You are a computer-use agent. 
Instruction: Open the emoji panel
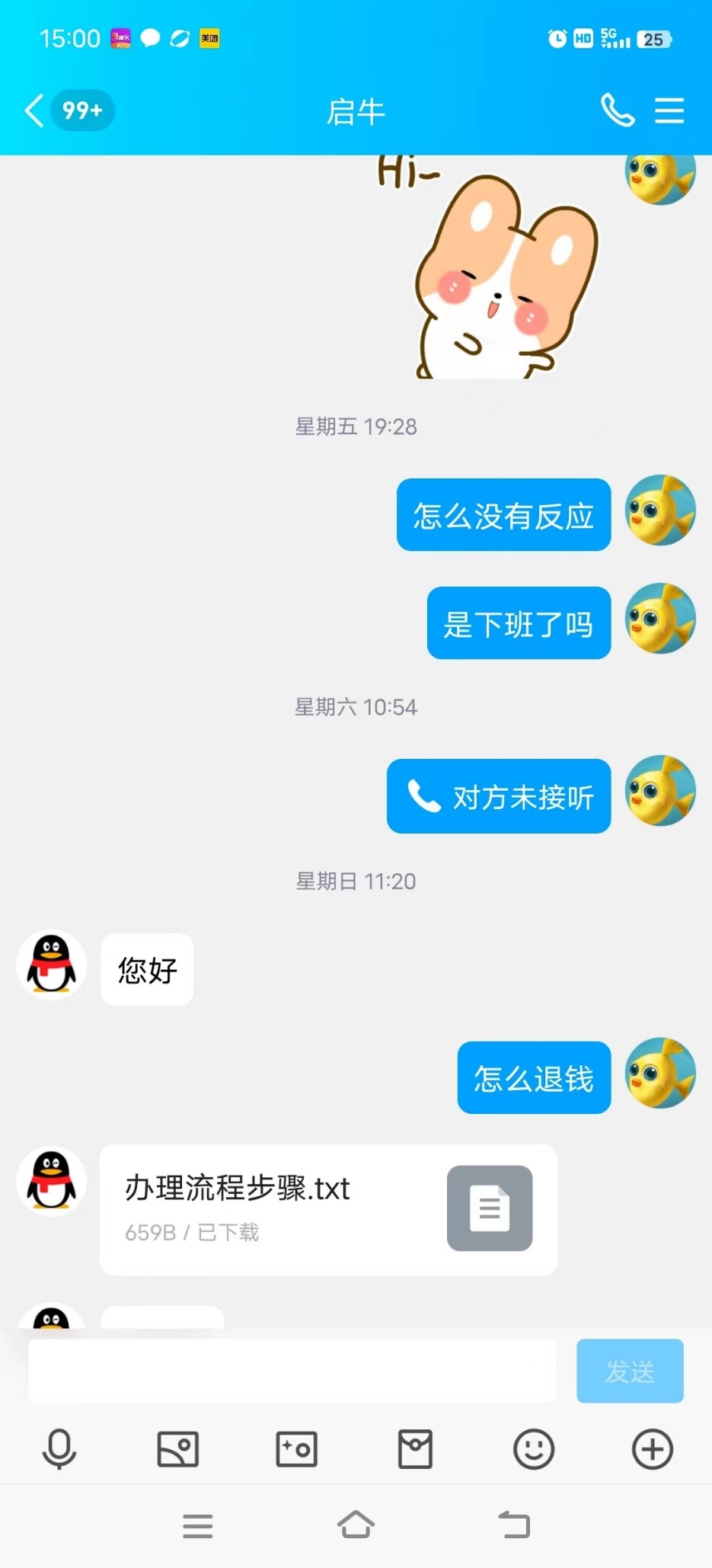534,1448
